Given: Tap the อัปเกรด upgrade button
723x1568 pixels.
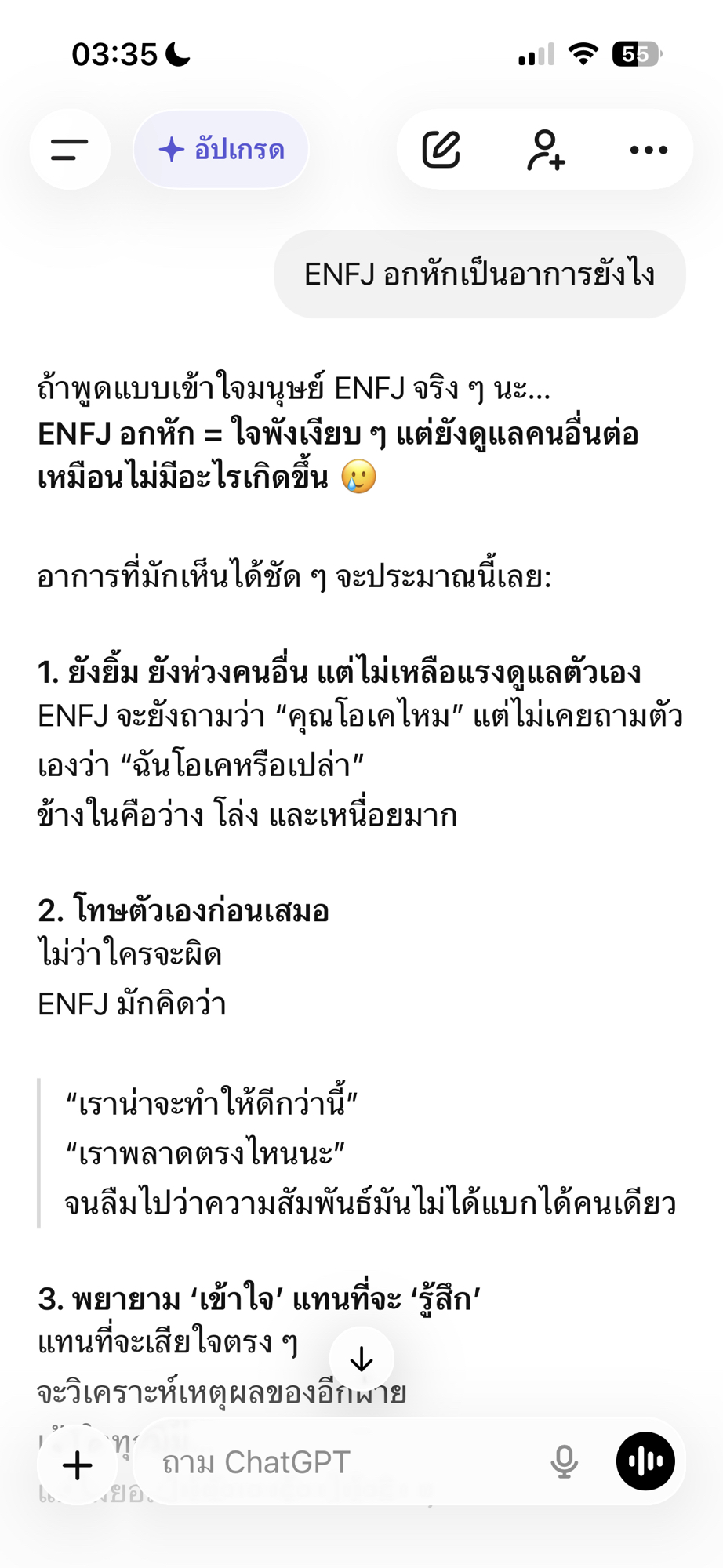Looking at the screenshot, I should point(221,150).
